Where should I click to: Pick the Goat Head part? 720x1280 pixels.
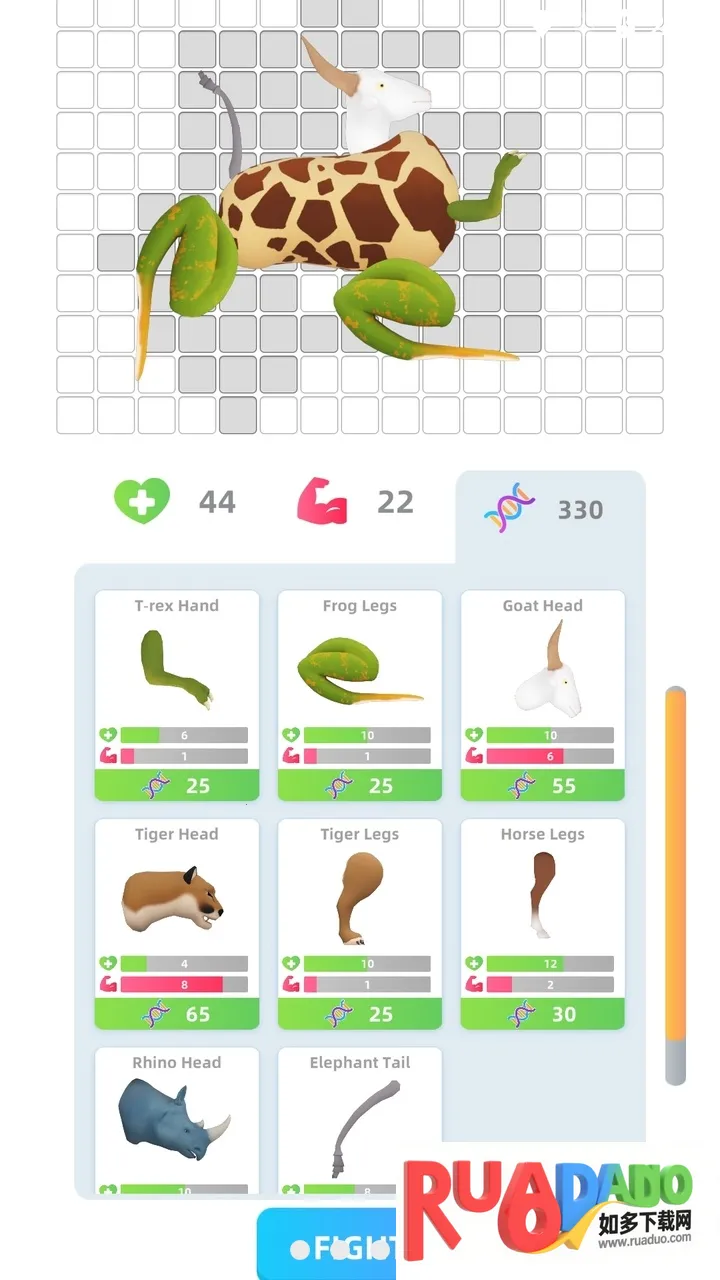543,695
